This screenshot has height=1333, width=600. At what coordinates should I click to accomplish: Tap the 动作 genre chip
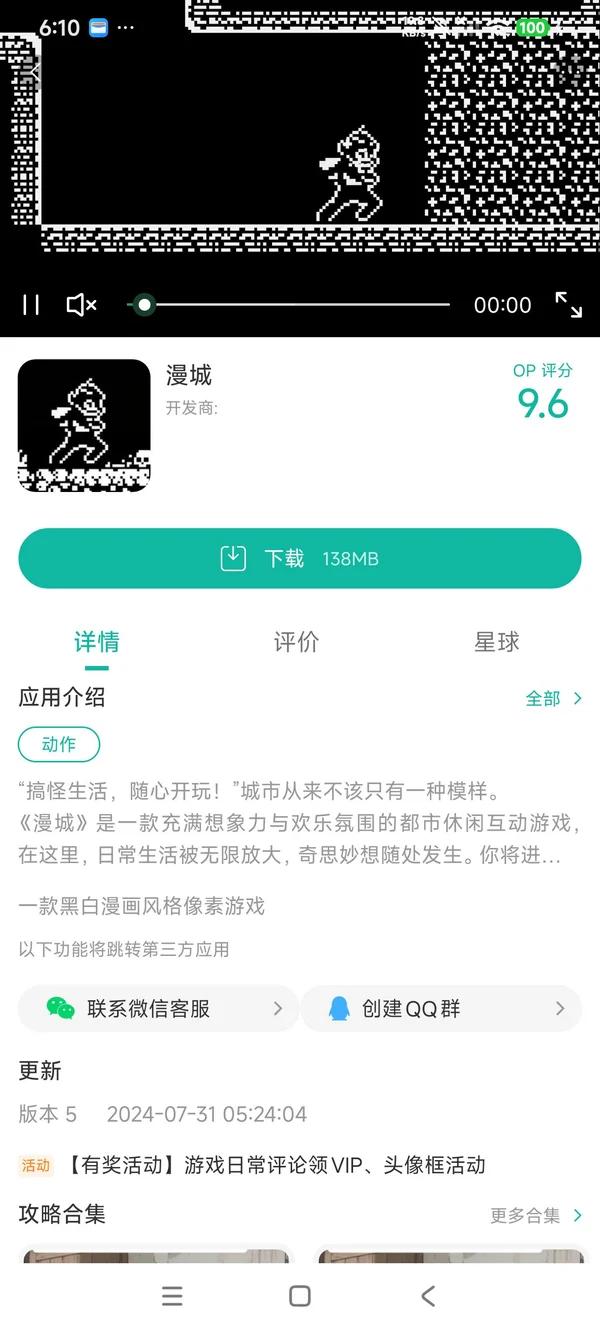point(59,744)
